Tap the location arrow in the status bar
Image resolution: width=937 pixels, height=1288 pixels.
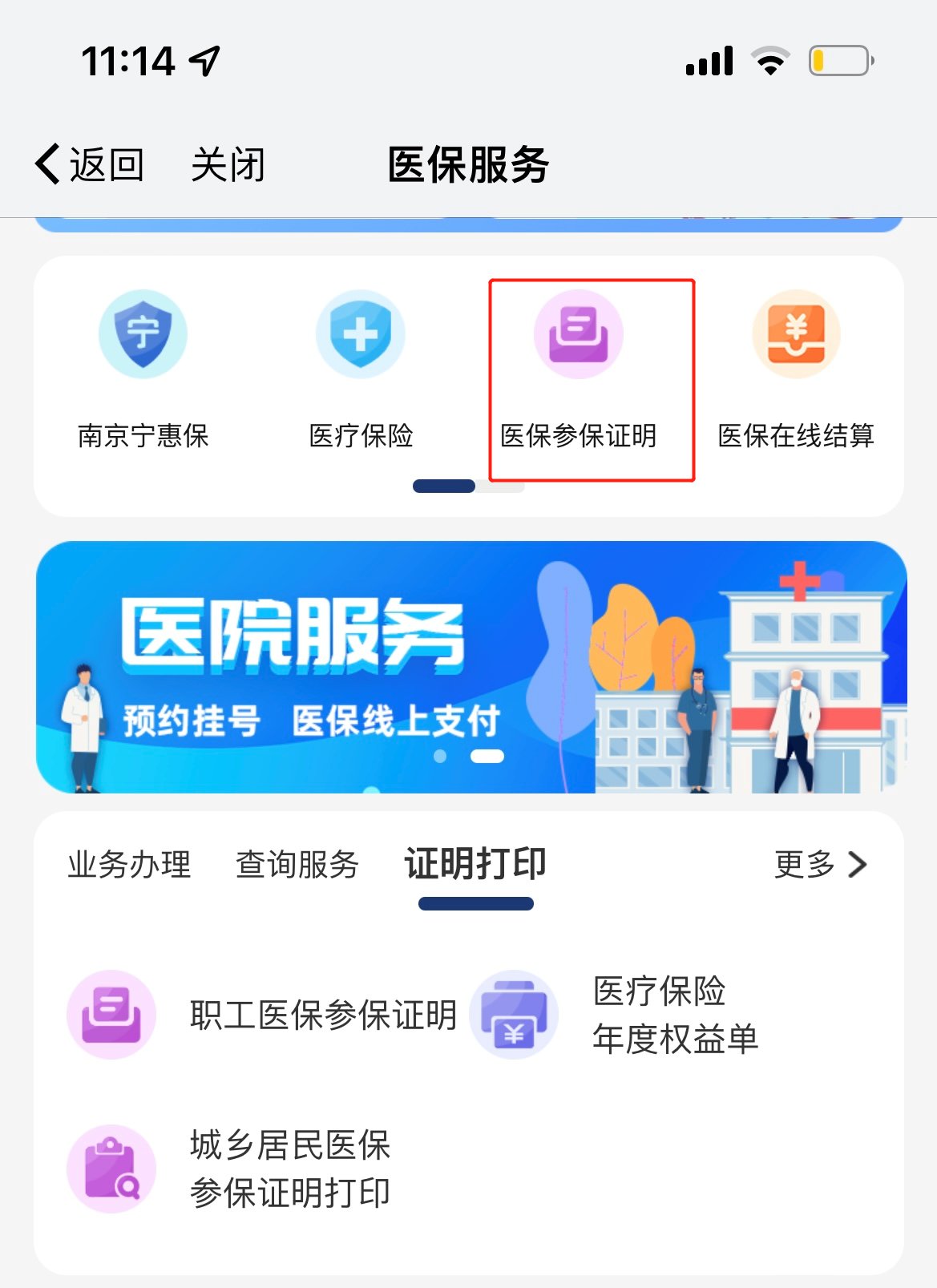pyautogui.click(x=206, y=60)
